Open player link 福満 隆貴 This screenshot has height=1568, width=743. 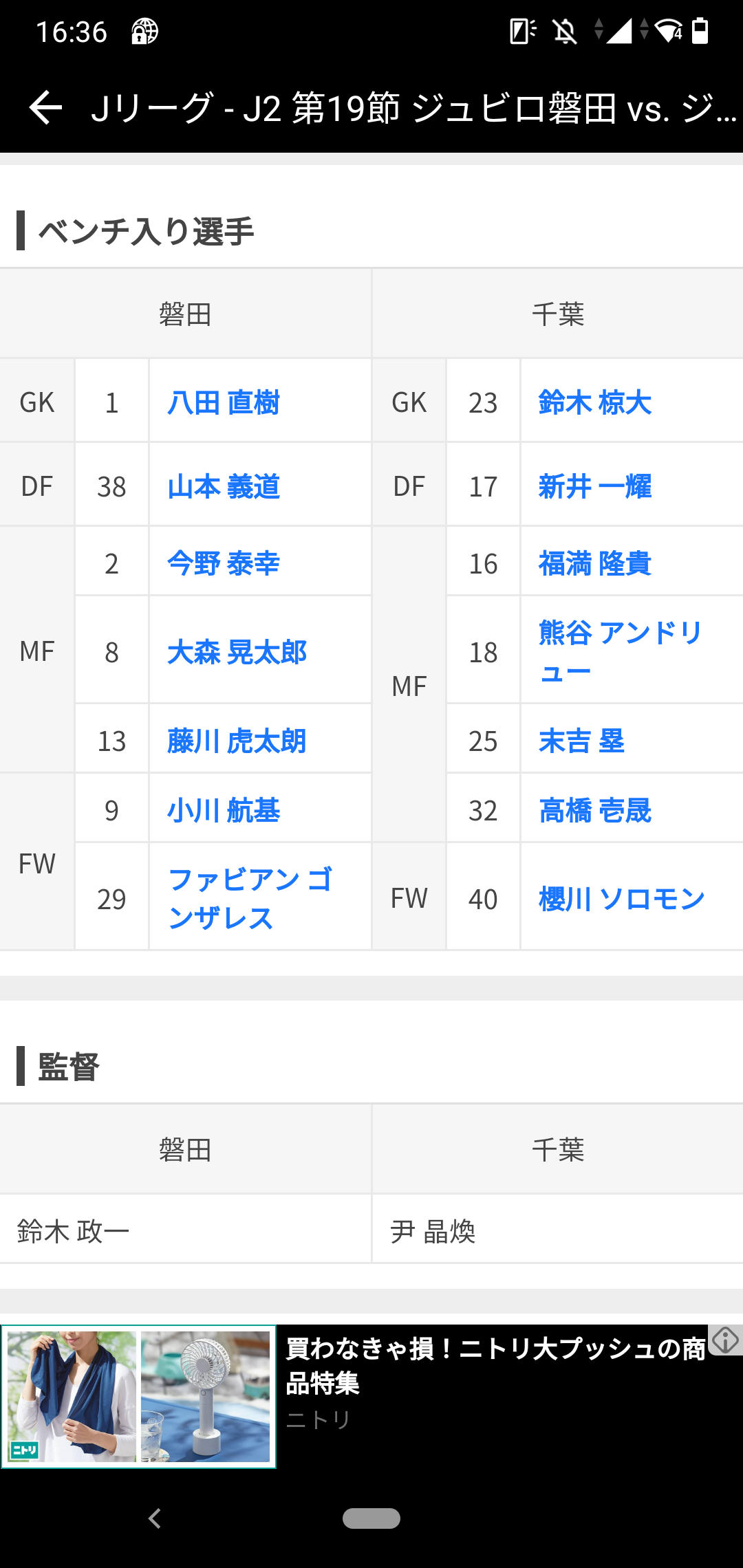click(595, 563)
